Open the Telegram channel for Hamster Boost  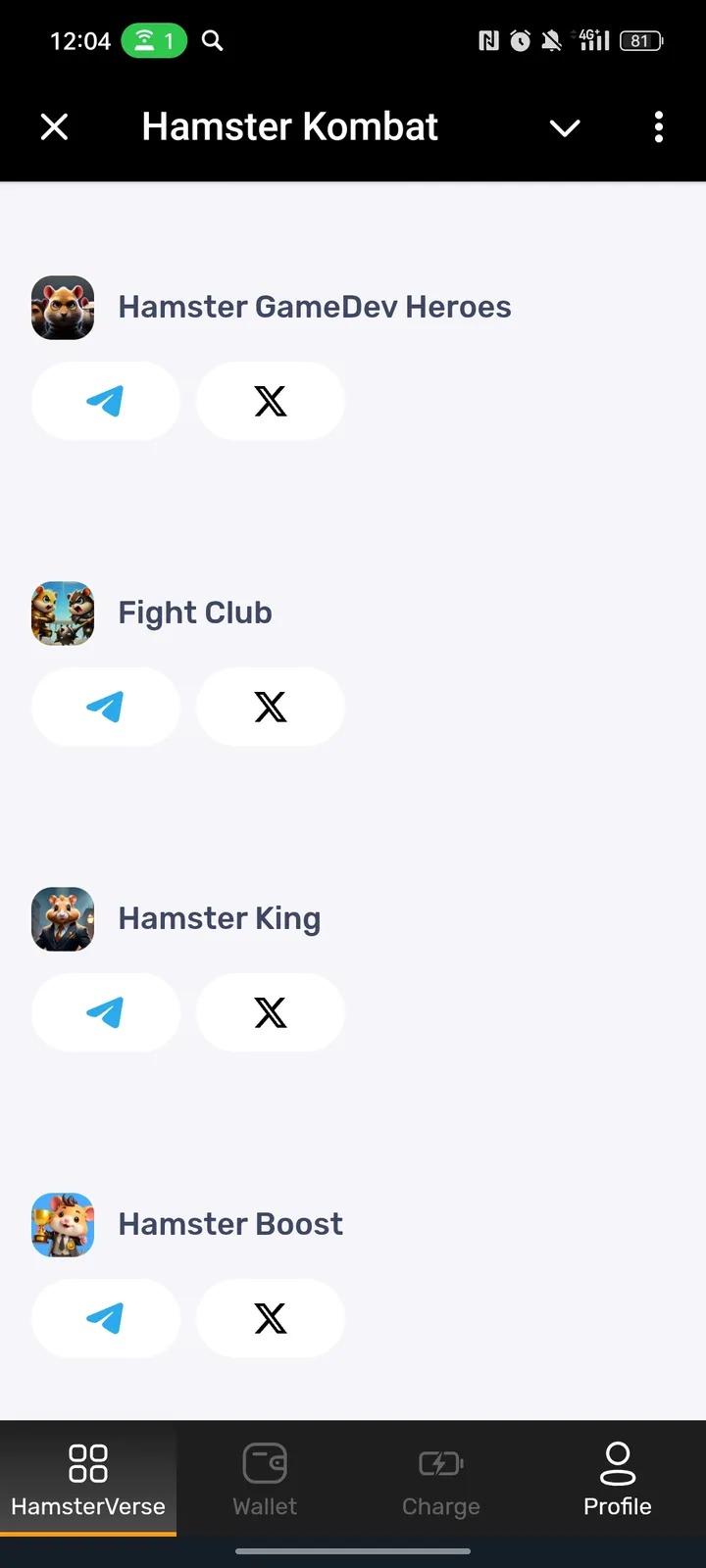(105, 1318)
